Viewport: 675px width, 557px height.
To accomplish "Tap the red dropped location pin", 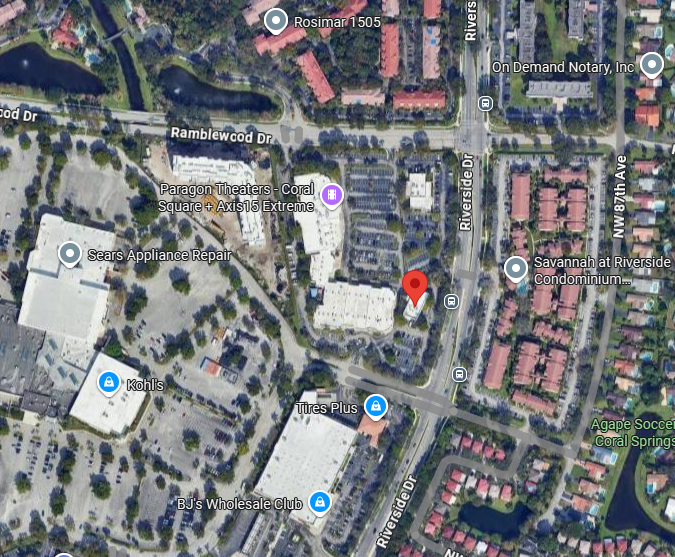I will coord(417,289).
